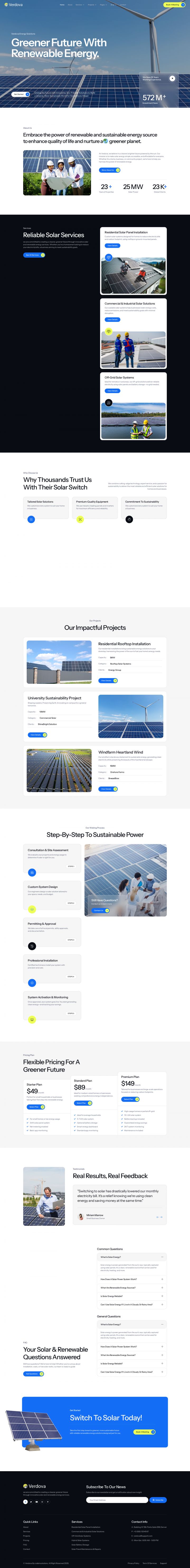This screenshot has width=190, height=1568.
Task: View details of Residential Rooftop Installation project
Action: (108, 680)
